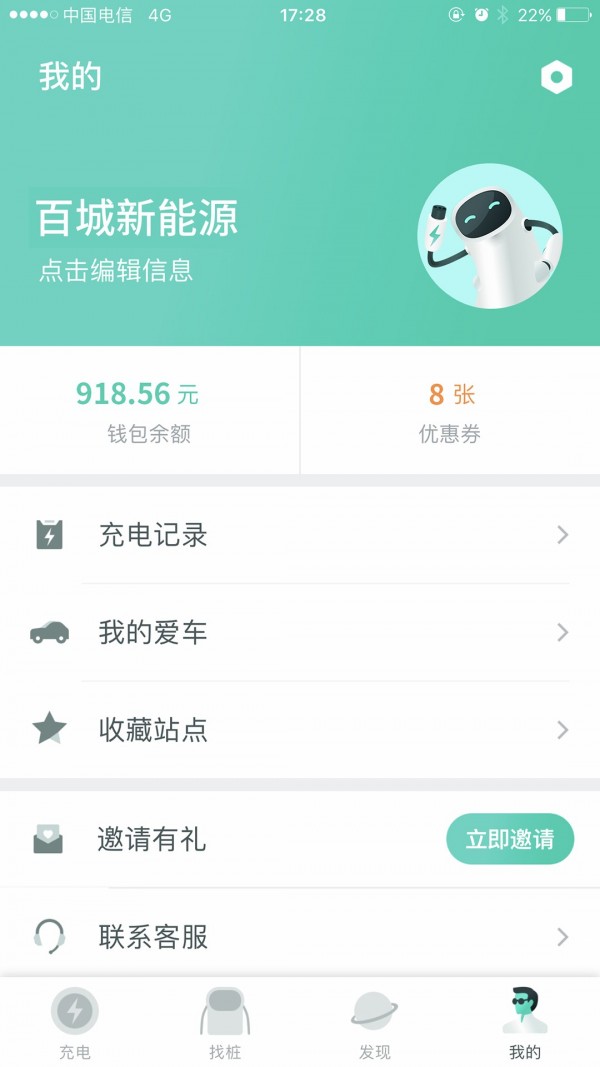Open 联系客服 customer service
The height and width of the screenshot is (1067, 600).
300,937
